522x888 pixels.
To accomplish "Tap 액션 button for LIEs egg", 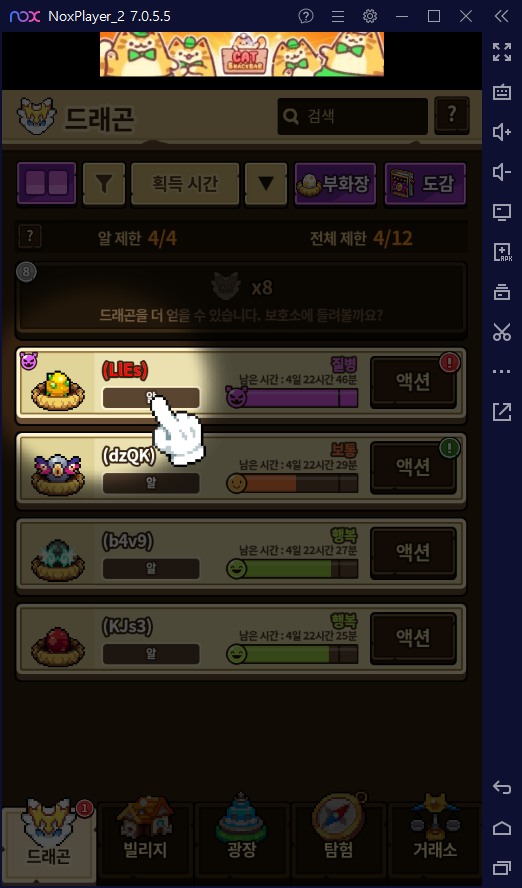I will tap(413, 382).
